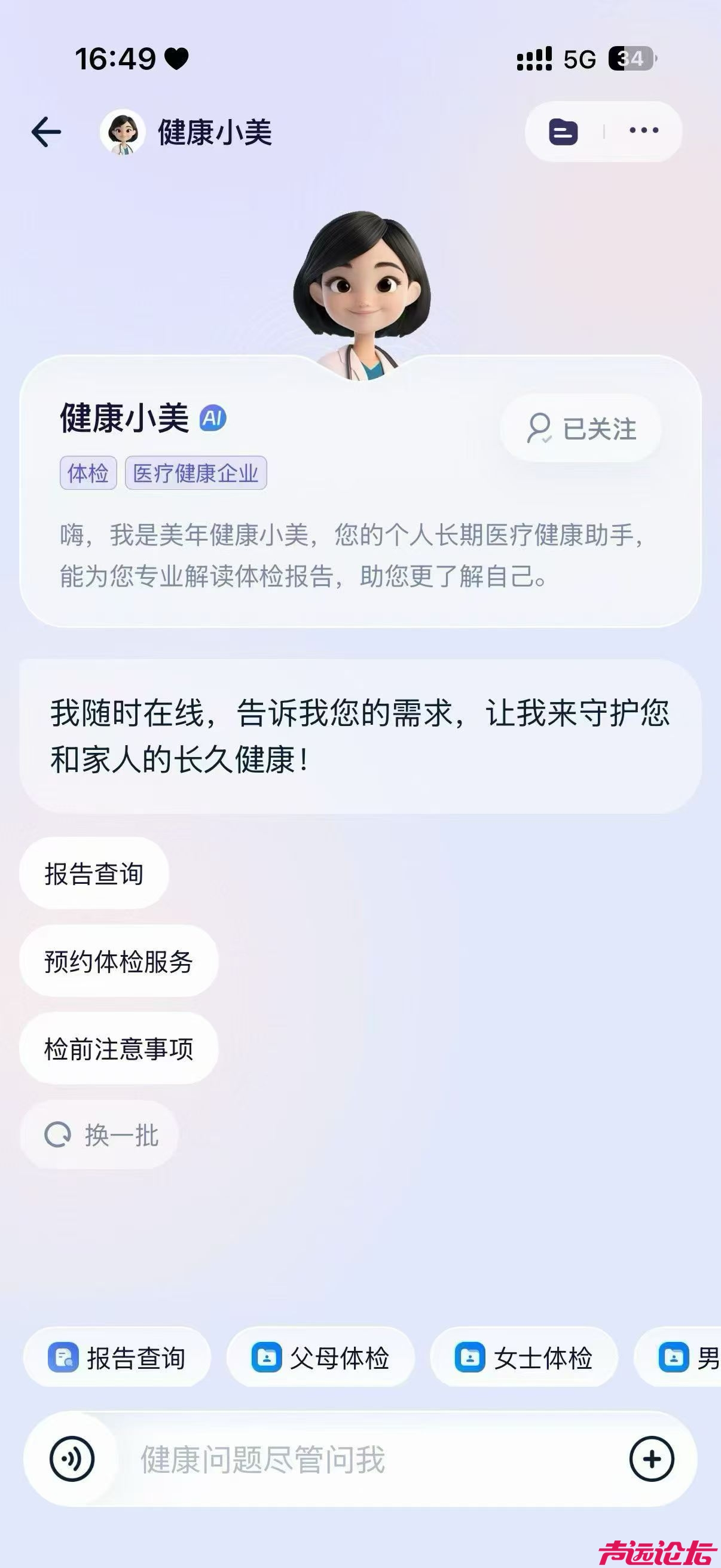Viewport: 721px width, 1568px height.
Task: Open the three-dot overflow menu
Action: 644,131
